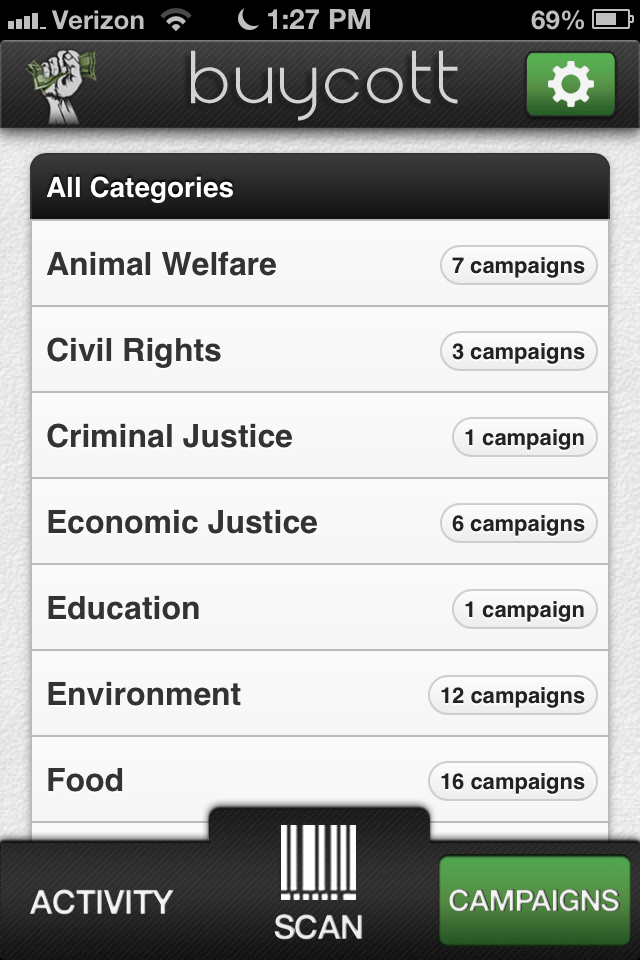Open the settings gear
Viewport: 640px width, 960px height.
point(571,86)
